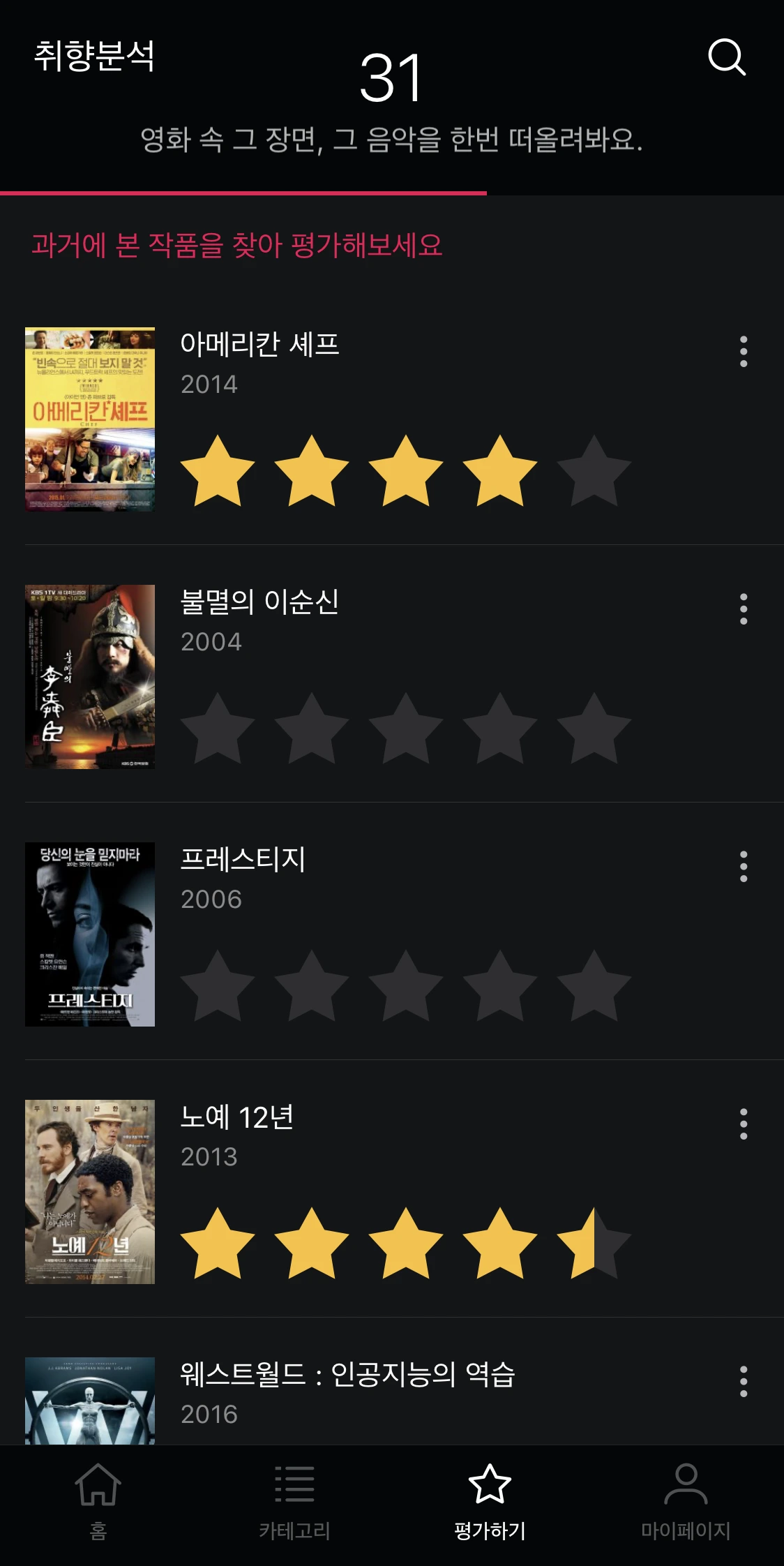Screen dimensions: 784x1566
Task: Open the overflow menu for 불멸의 이순신
Action: pyautogui.click(x=744, y=609)
